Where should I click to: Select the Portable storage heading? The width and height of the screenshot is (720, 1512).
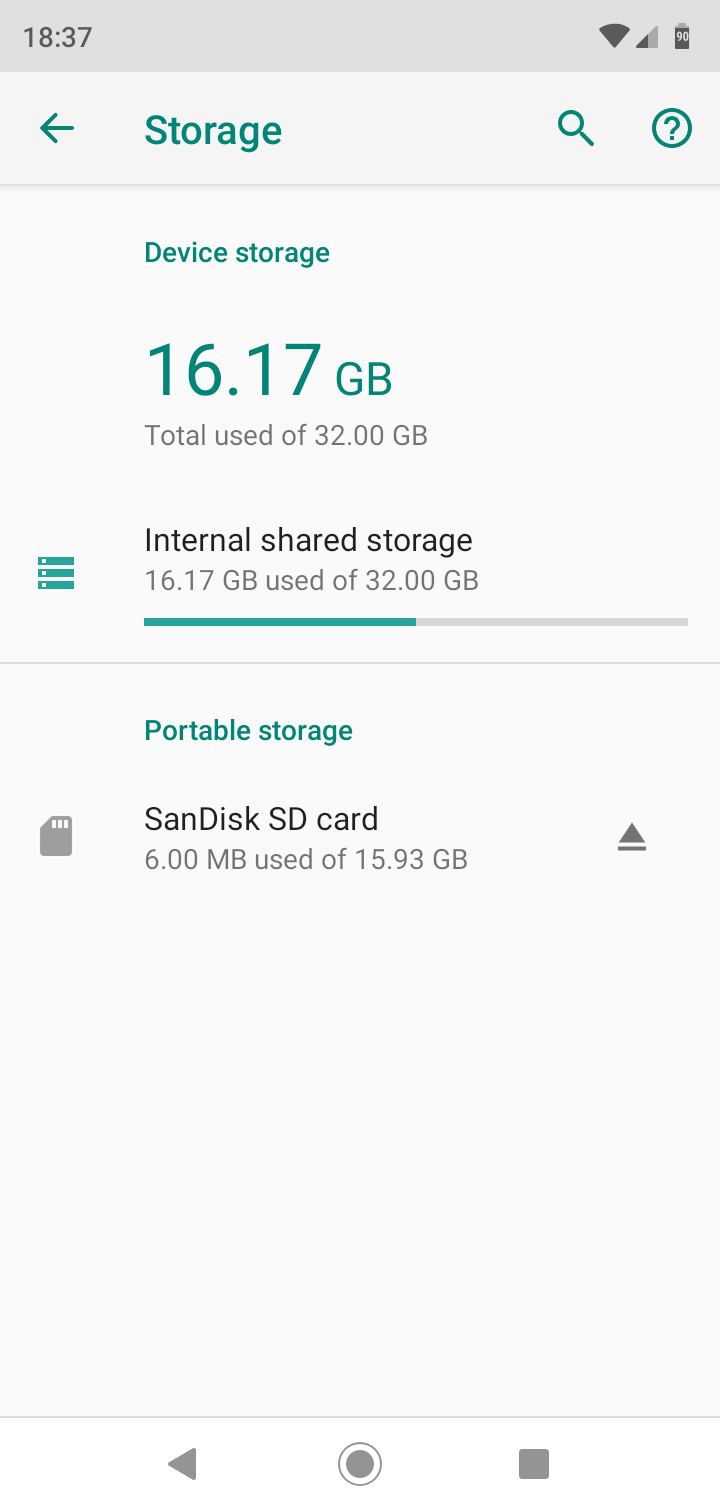[x=248, y=730]
